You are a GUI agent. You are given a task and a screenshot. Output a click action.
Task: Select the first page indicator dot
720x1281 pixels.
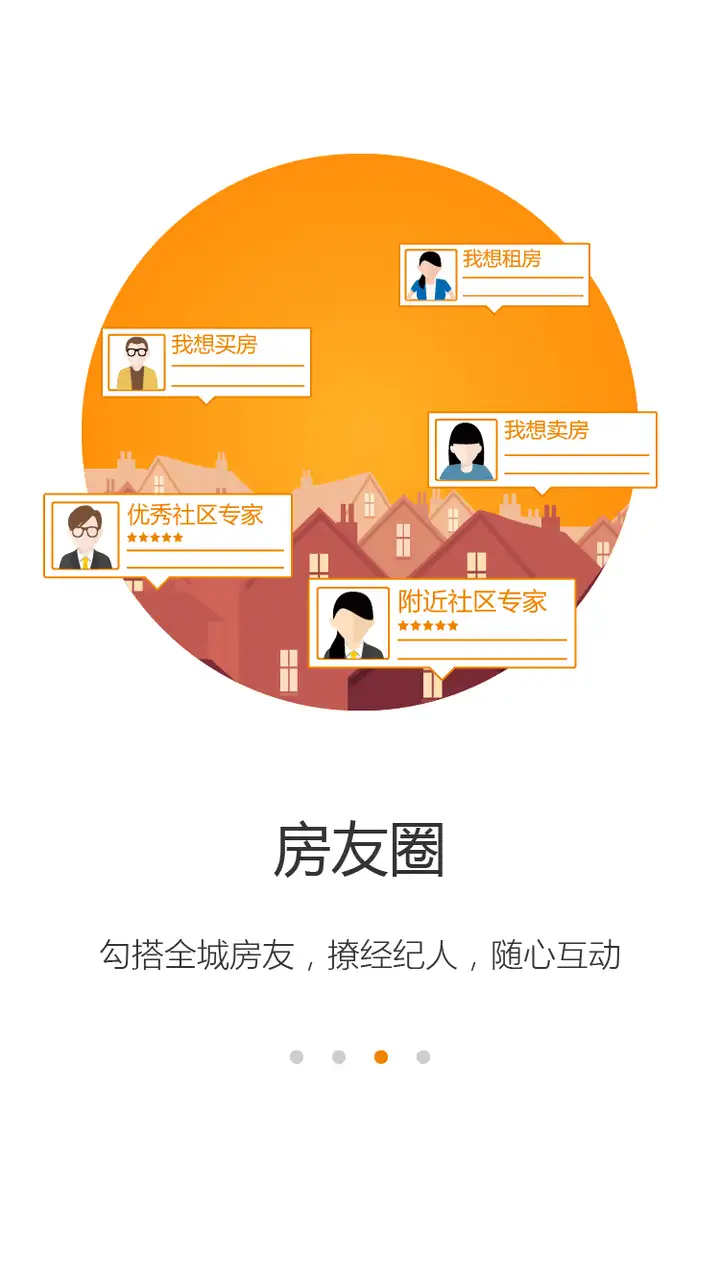click(296, 1057)
